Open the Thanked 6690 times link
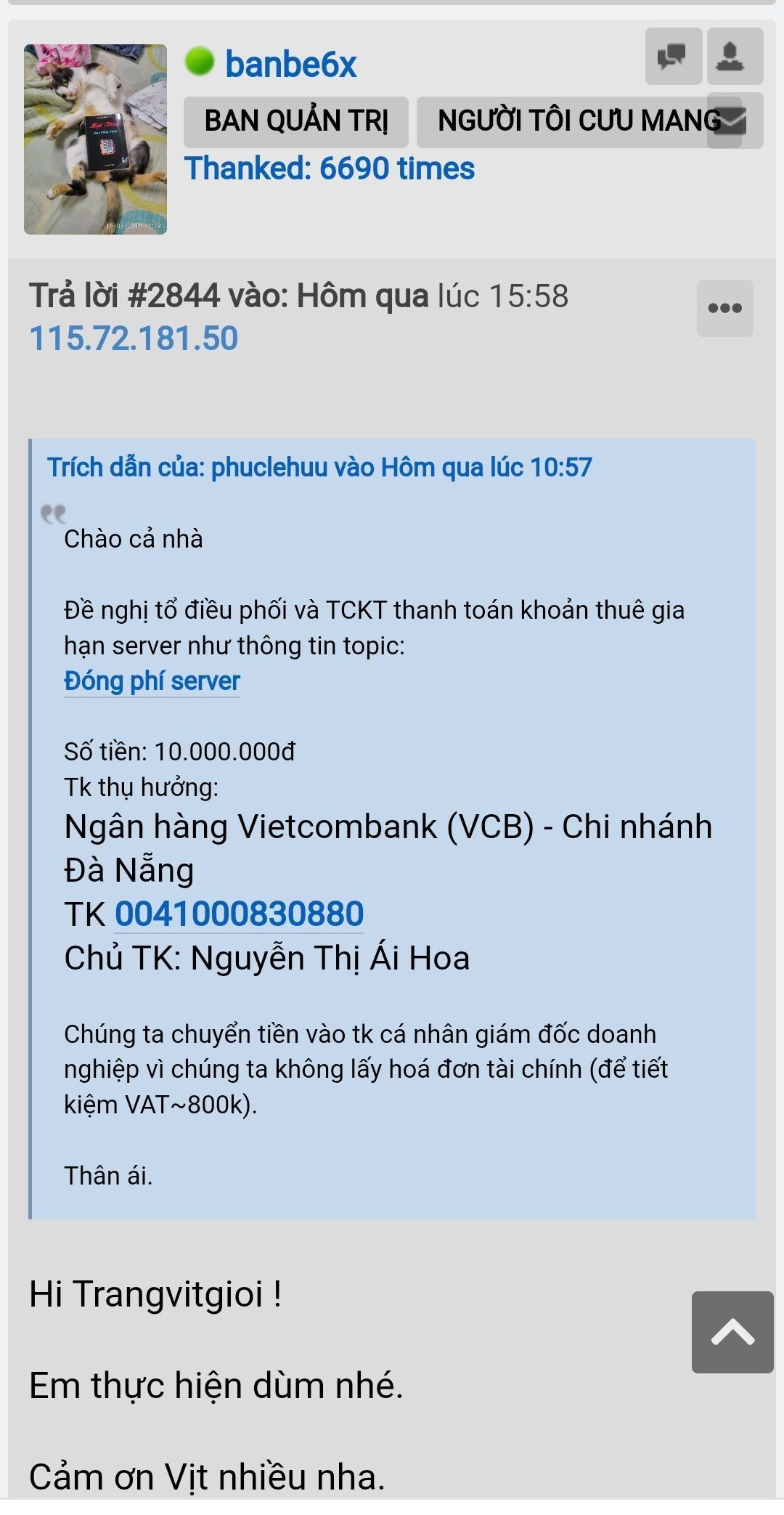 click(330, 168)
